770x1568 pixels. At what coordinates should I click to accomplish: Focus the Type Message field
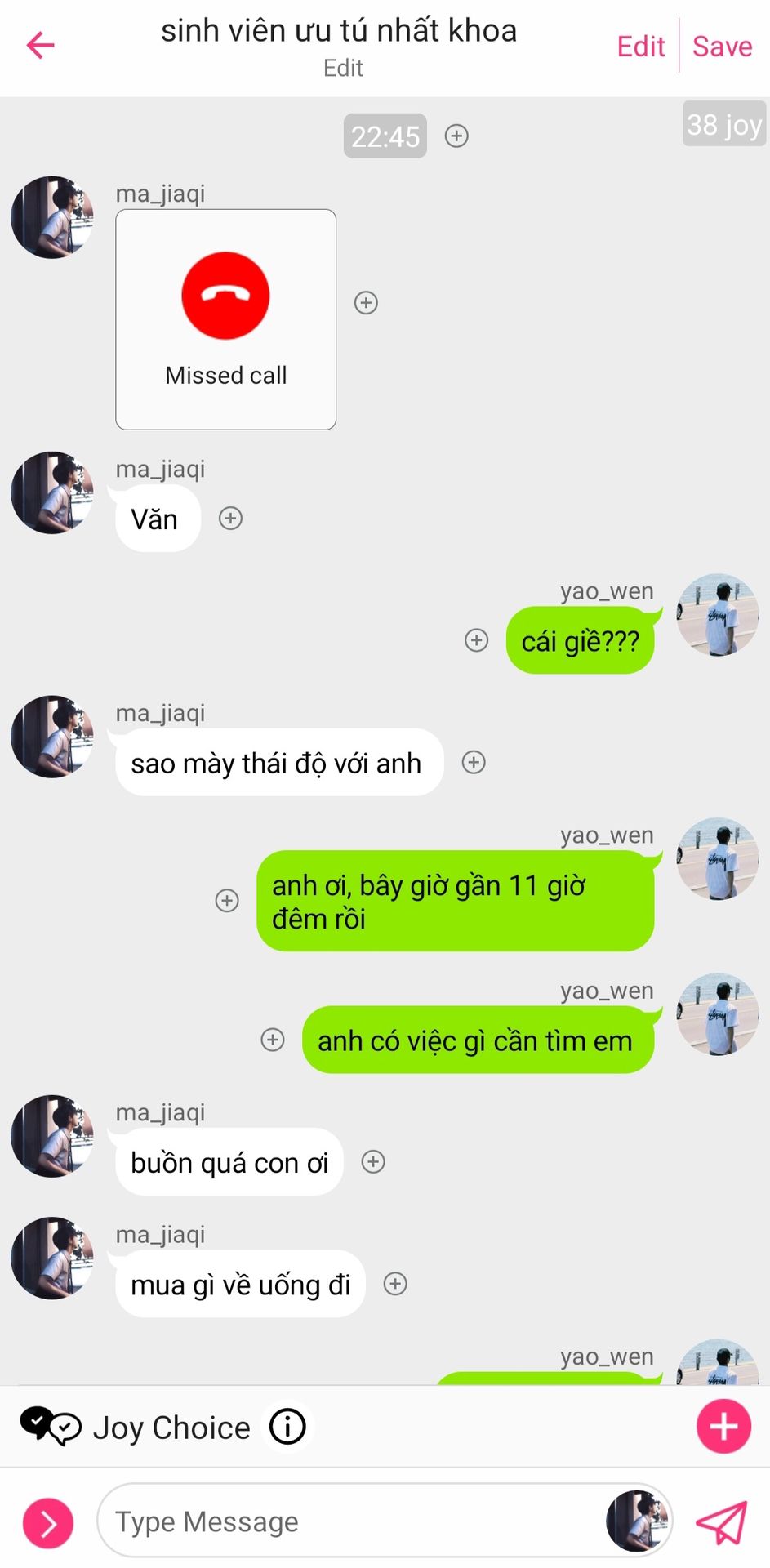click(351, 1521)
